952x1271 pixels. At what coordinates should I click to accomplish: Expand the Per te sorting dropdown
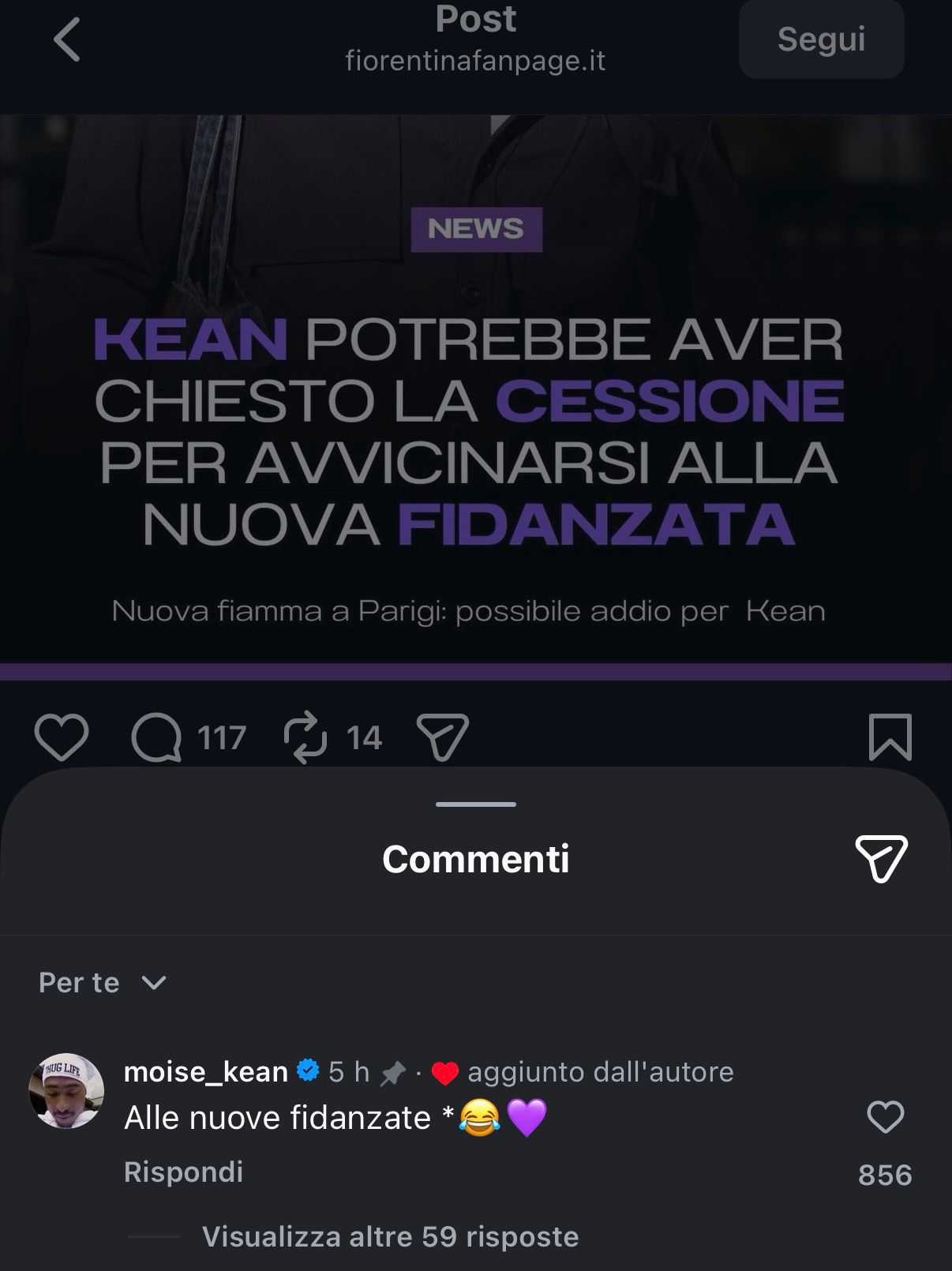pos(103,983)
